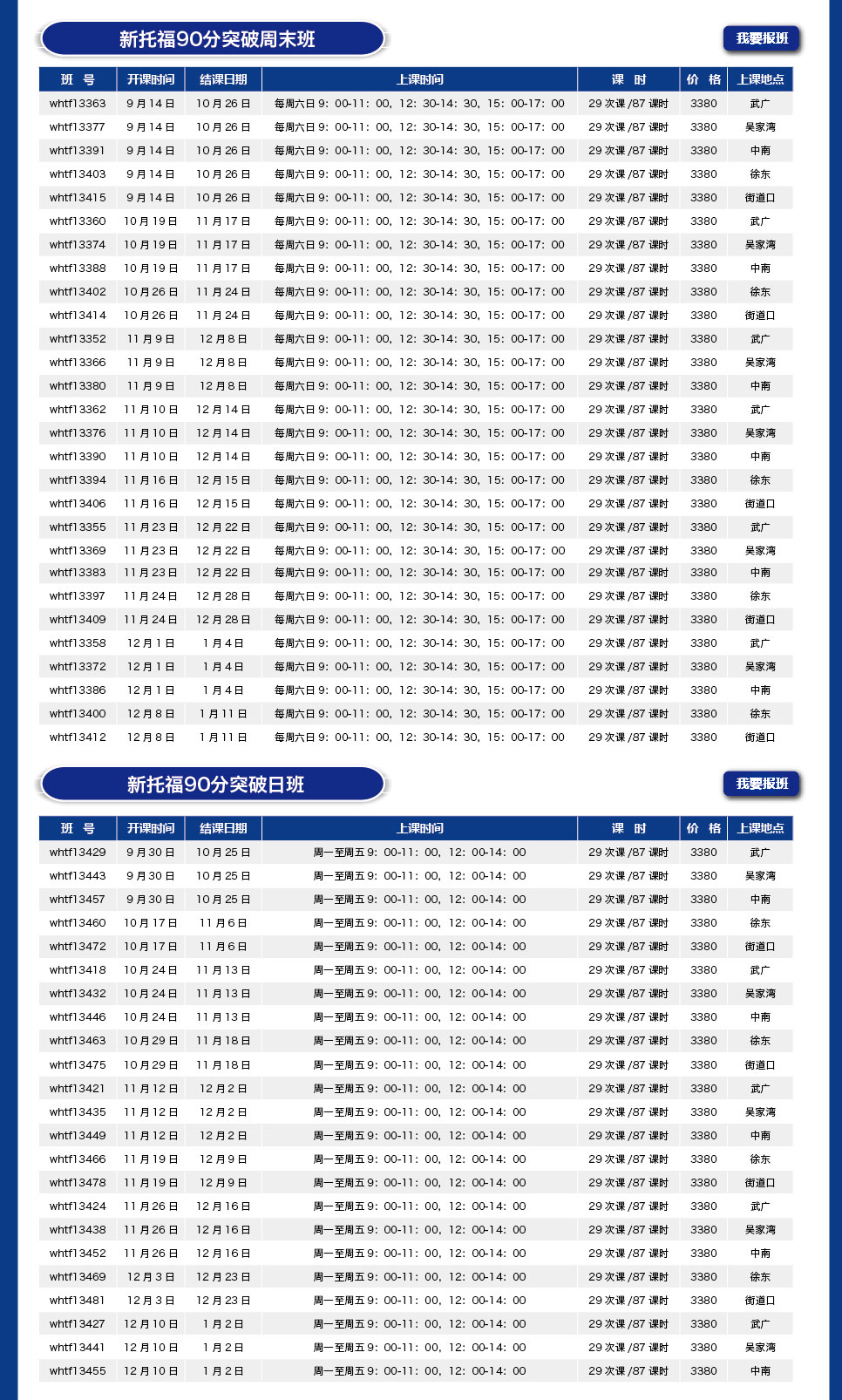This screenshot has height=1400, width=842.
Task: Tap 我要报班 for 新托福90分突破日班
Action: point(761,784)
